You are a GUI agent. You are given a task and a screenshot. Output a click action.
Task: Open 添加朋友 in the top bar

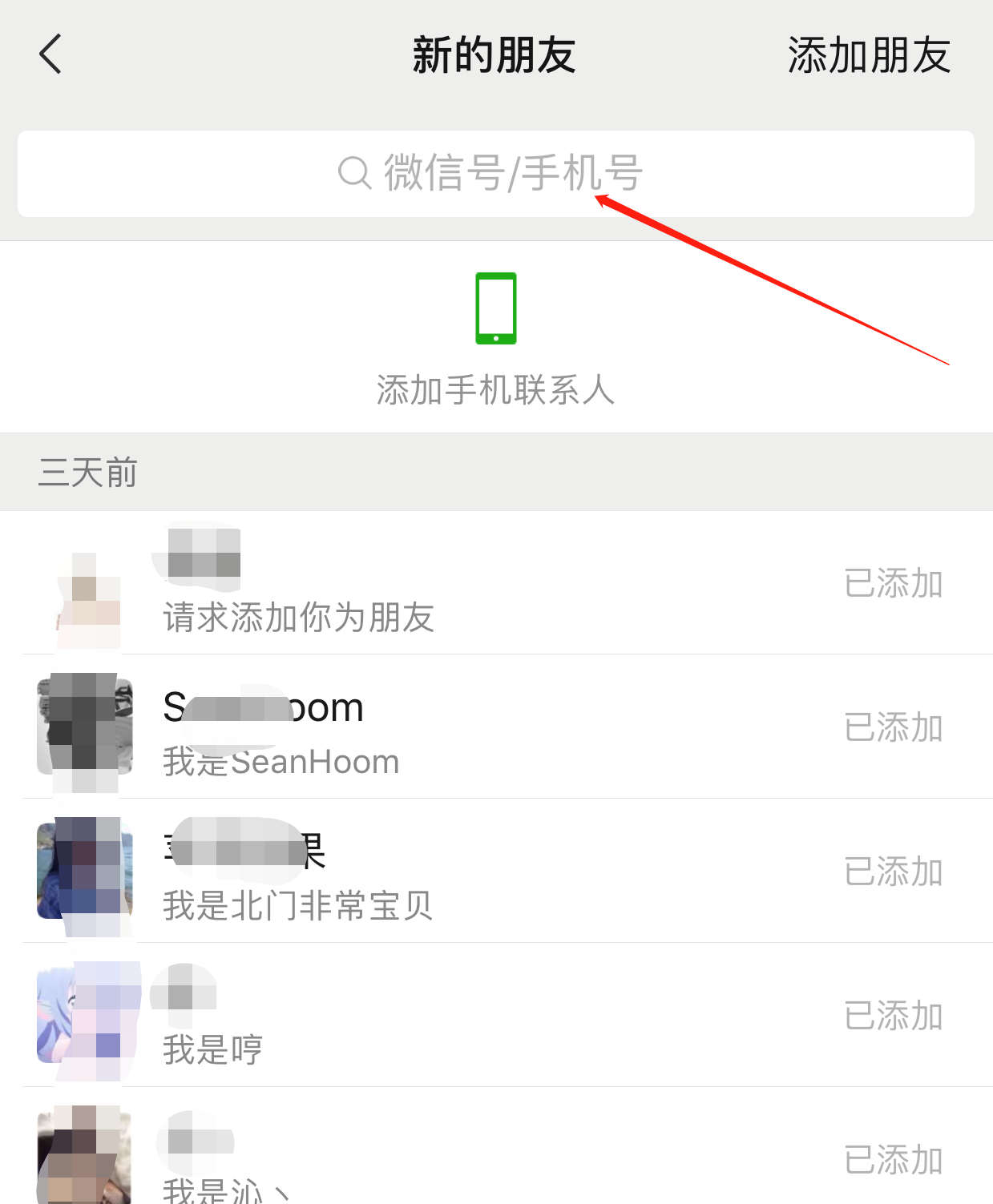pos(868,55)
